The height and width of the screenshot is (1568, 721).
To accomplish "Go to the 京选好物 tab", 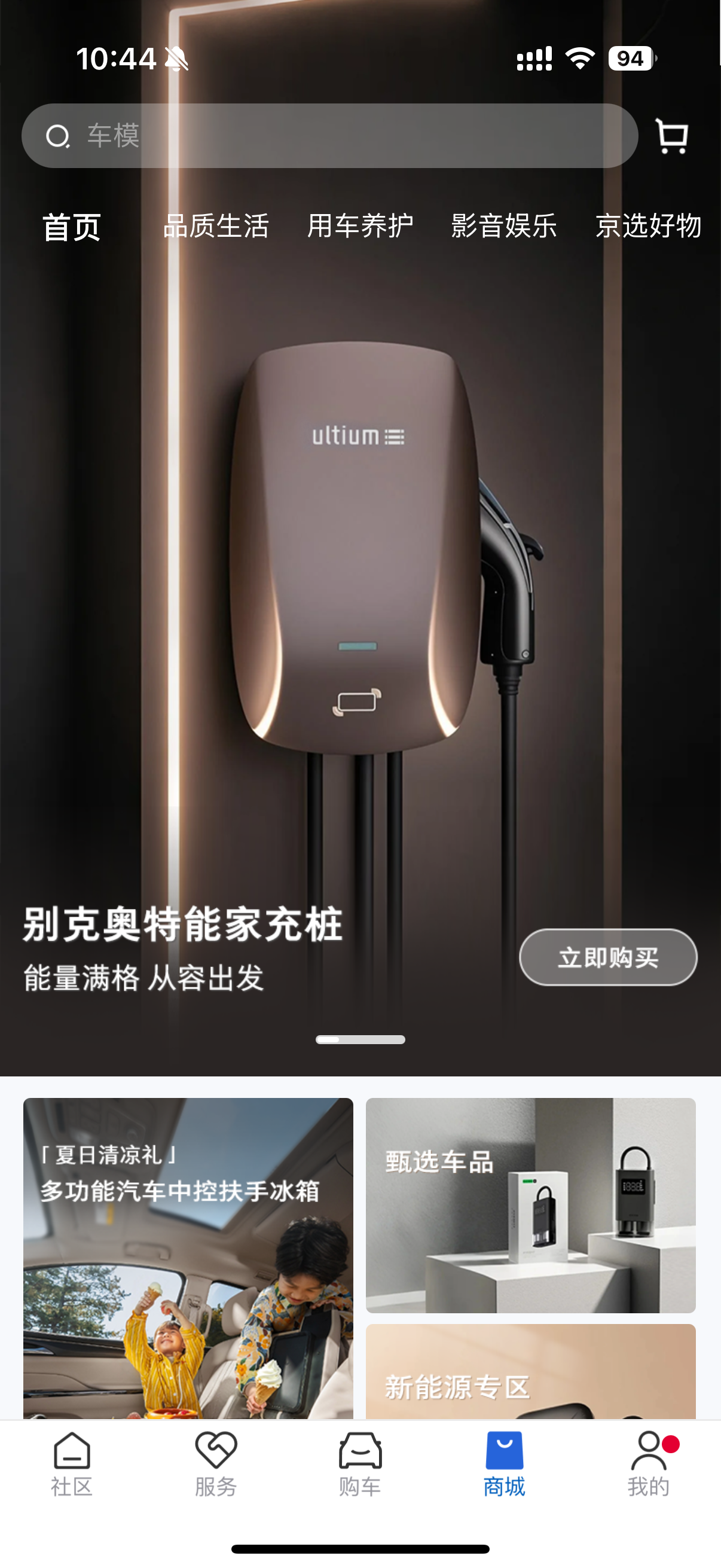I will click(648, 226).
